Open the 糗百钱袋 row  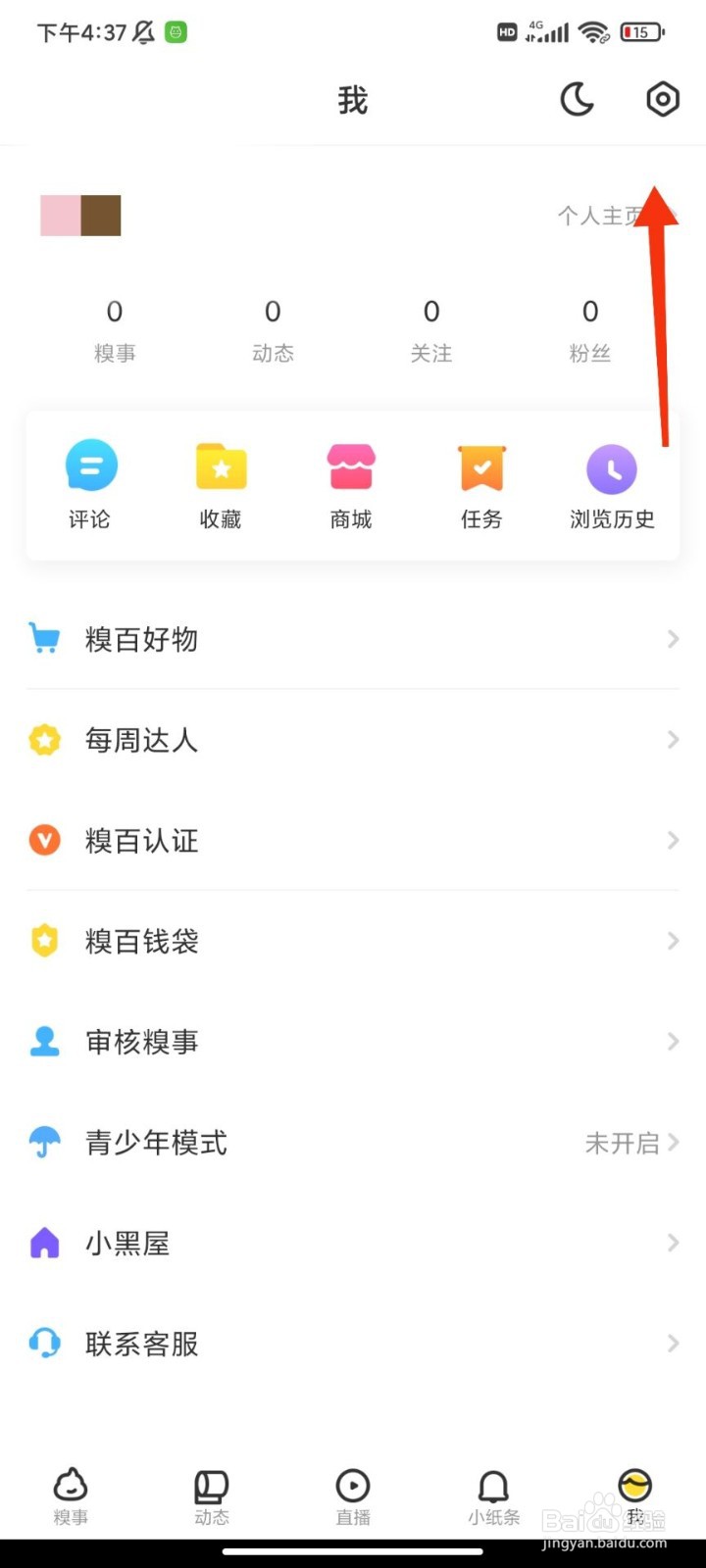click(353, 942)
